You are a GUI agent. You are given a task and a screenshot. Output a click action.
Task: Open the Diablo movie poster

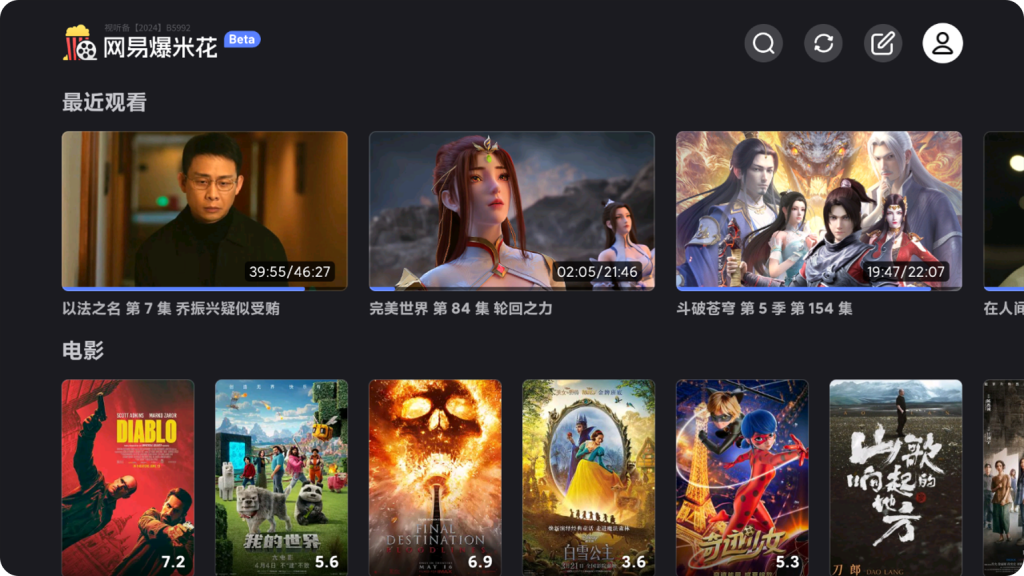click(x=128, y=477)
